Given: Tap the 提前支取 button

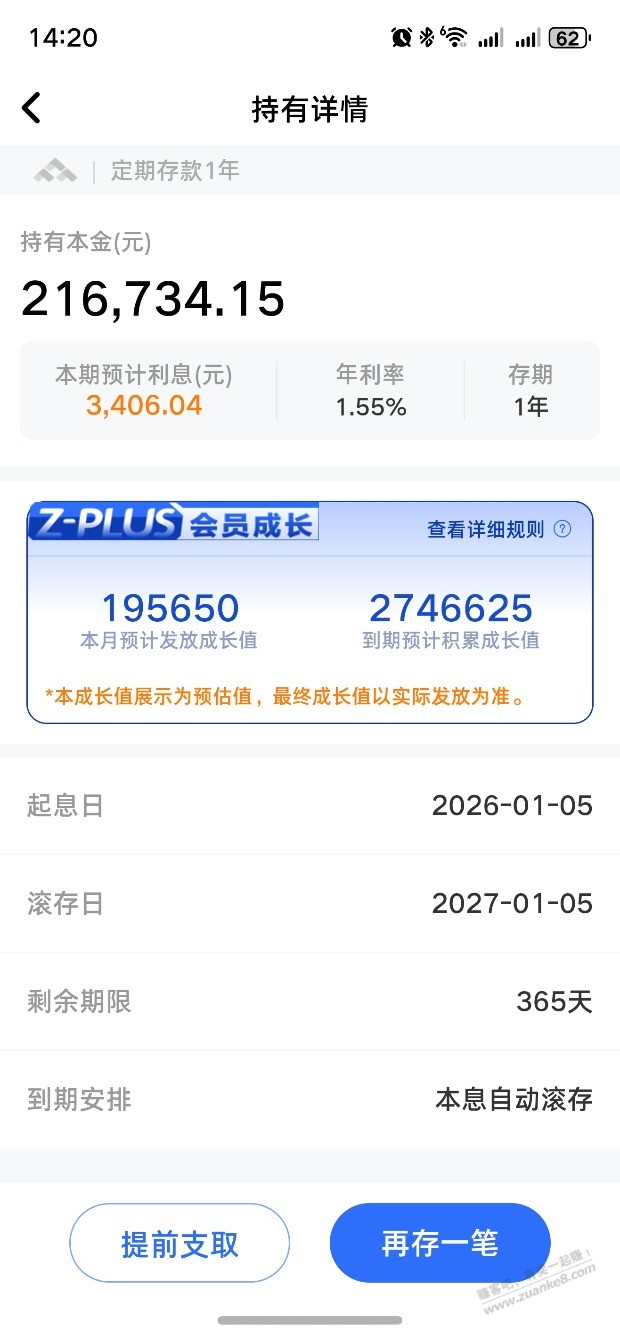Looking at the screenshot, I should pyautogui.click(x=179, y=1243).
